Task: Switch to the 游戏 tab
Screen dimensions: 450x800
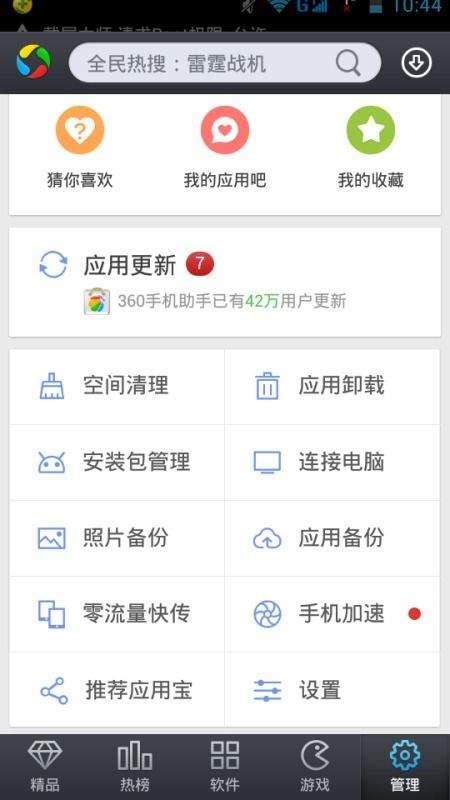Action: click(315, 767)
